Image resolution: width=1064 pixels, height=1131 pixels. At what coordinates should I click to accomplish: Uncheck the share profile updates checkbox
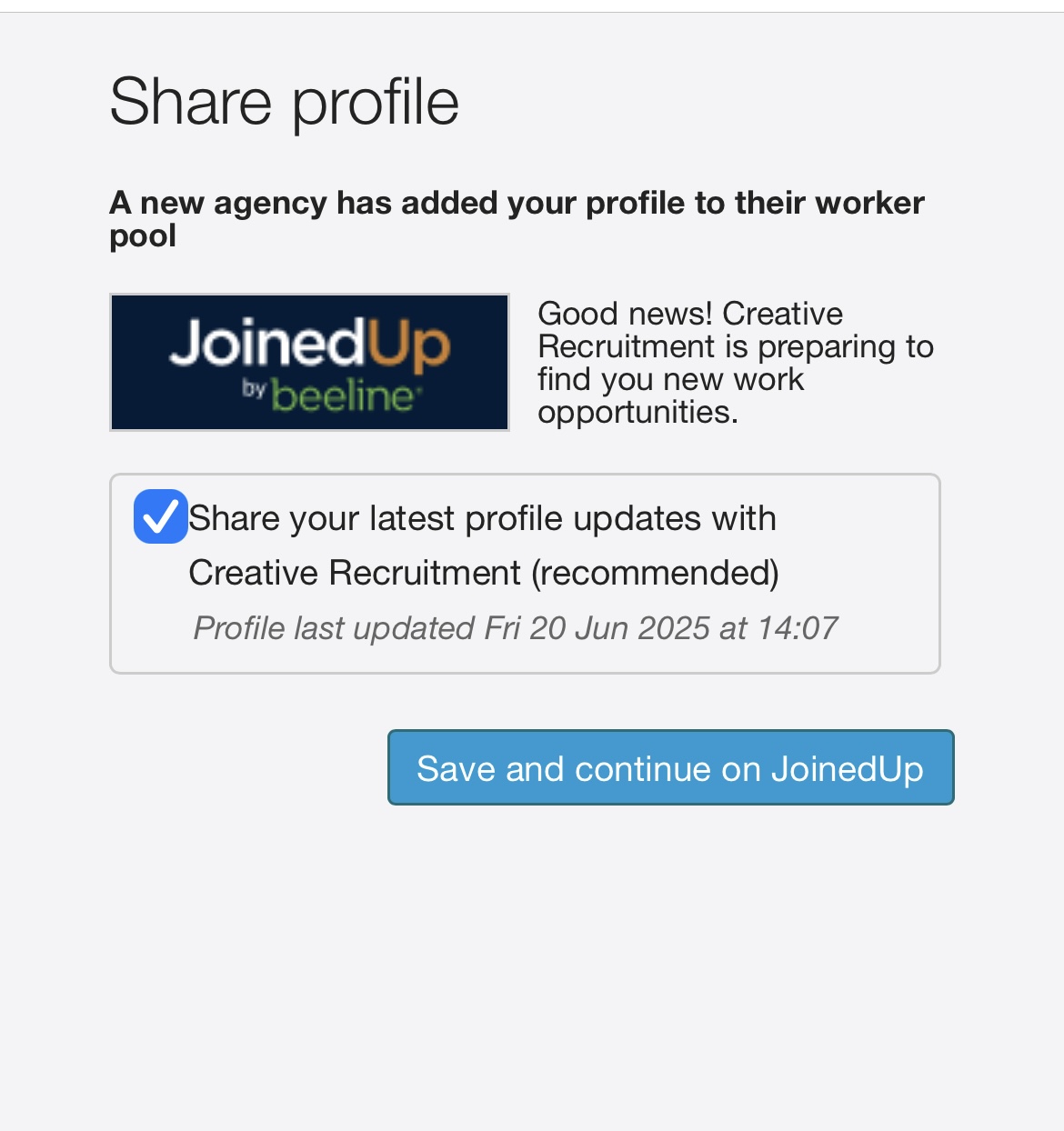[160, 516]
